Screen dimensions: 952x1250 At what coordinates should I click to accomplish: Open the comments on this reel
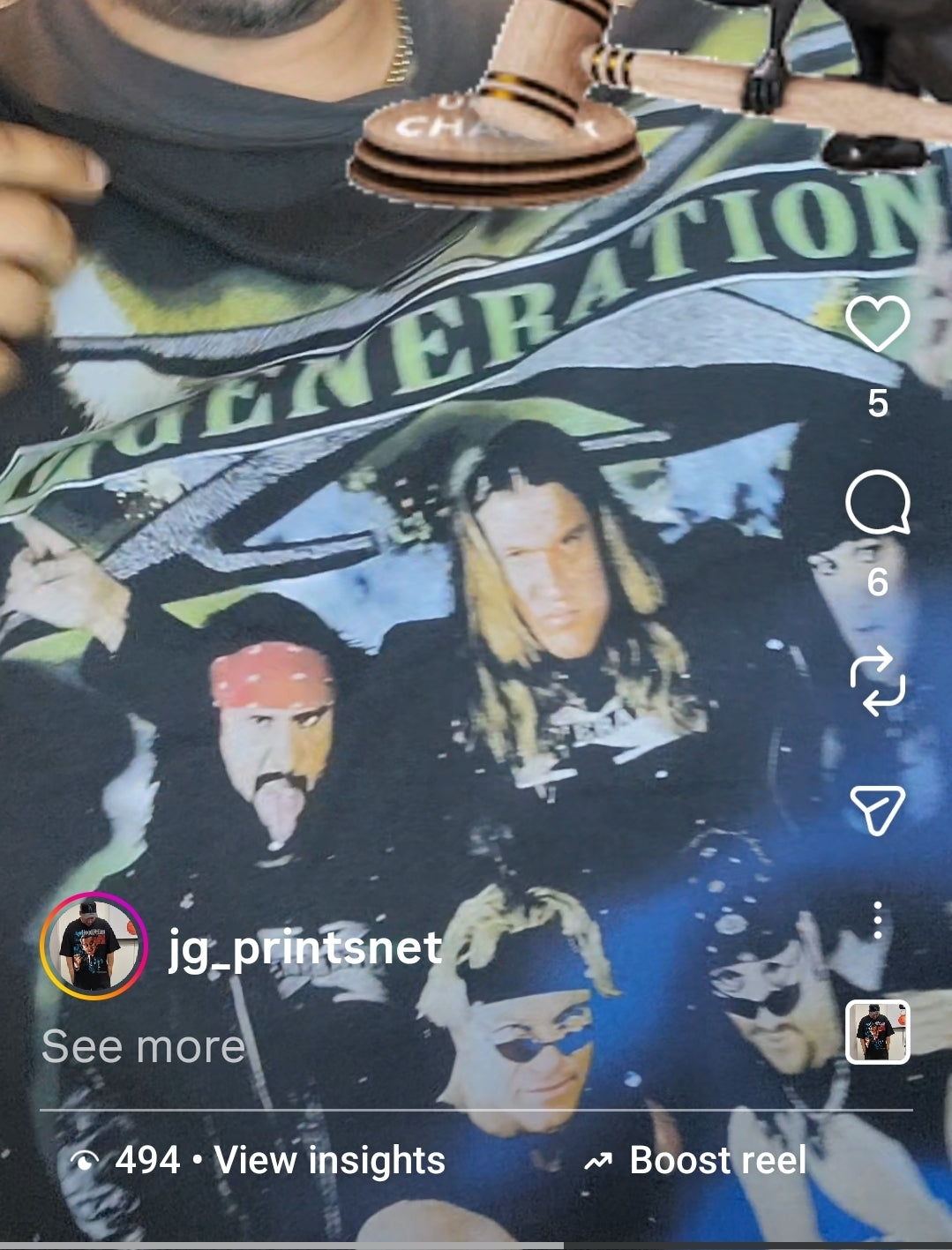pyautogui.click(x=877, y=504)
